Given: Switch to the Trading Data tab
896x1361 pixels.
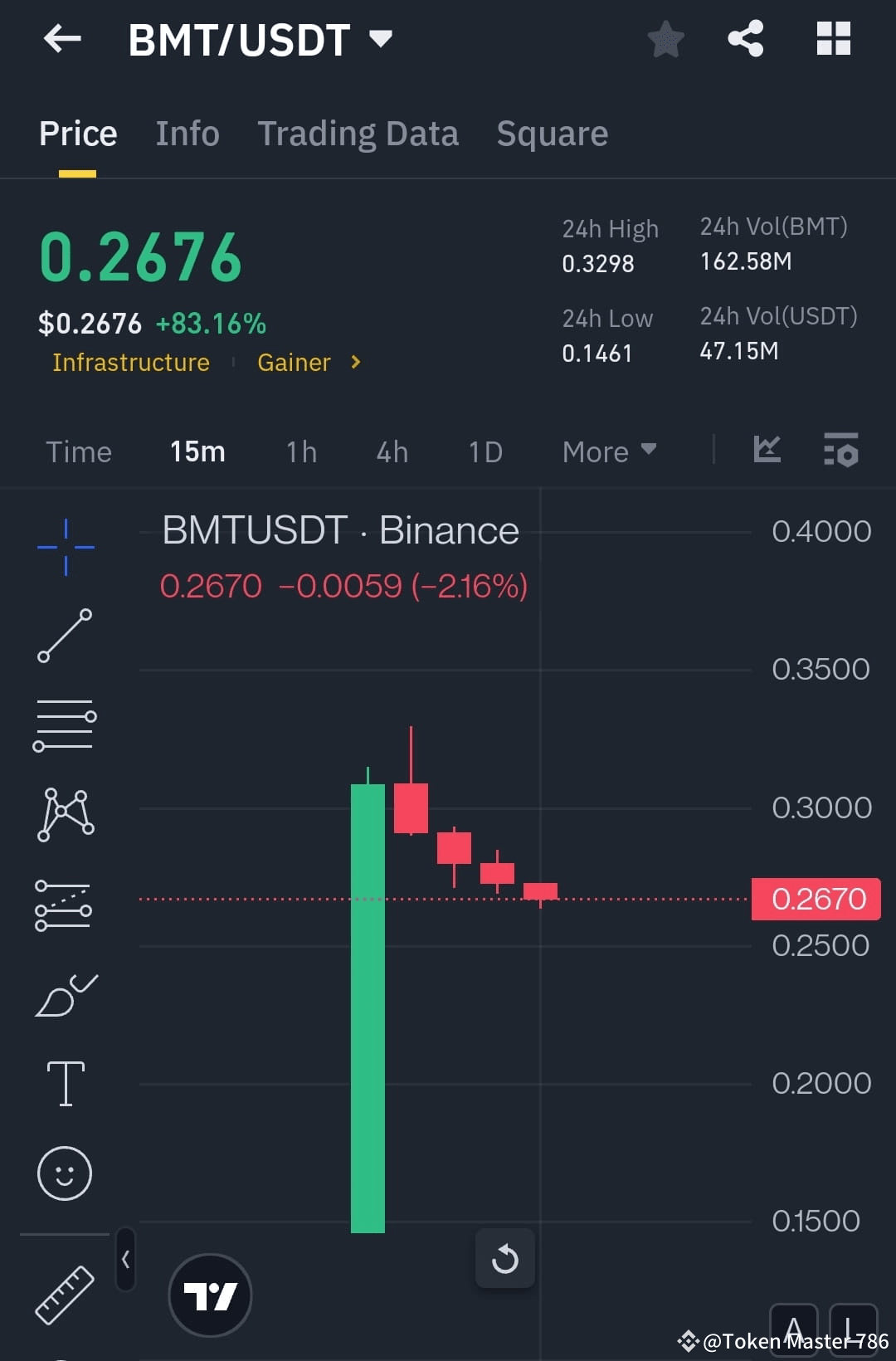Looking at the screenshot, I should click(x=358, y=134).
